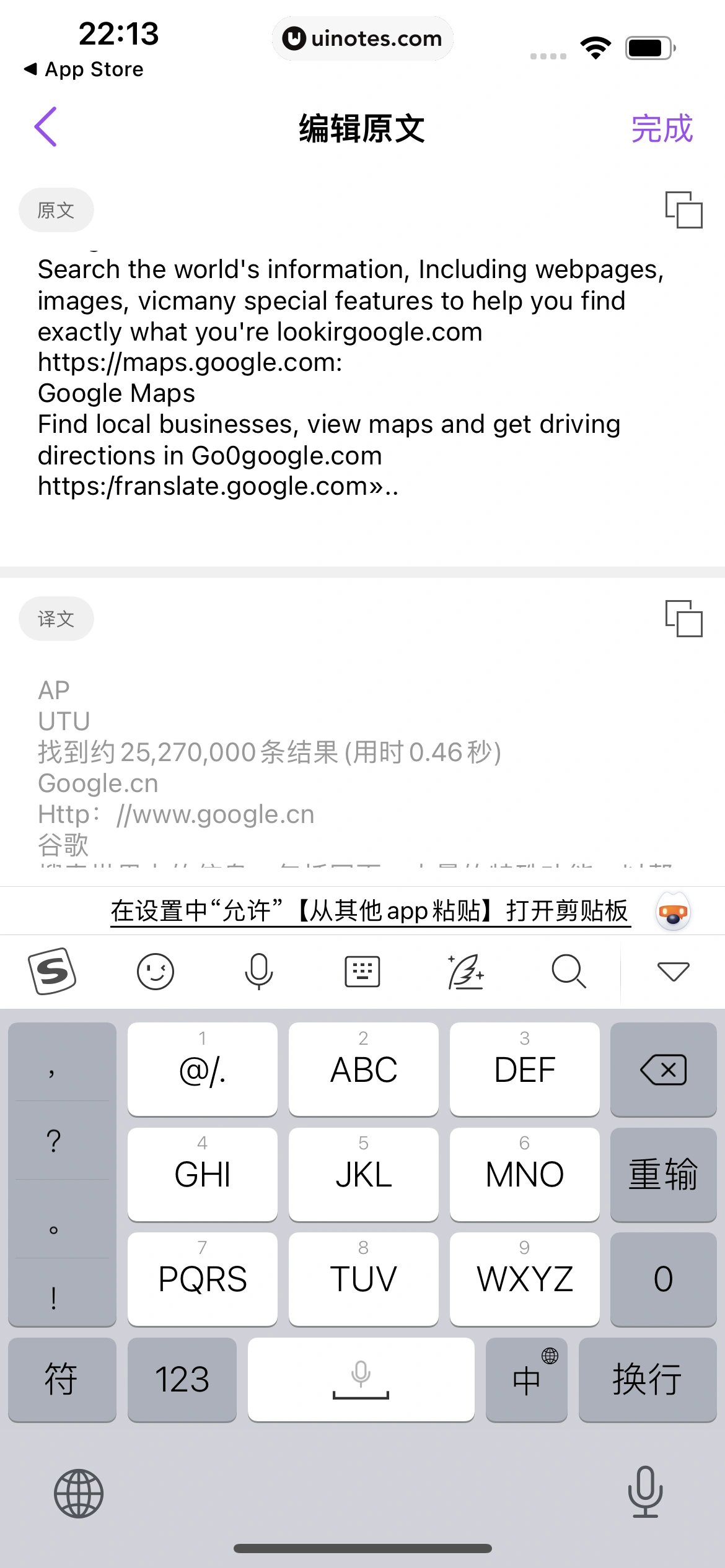Toggle the 中 language key
This screenshot has height=1568, width=725.
point(526,1380)
